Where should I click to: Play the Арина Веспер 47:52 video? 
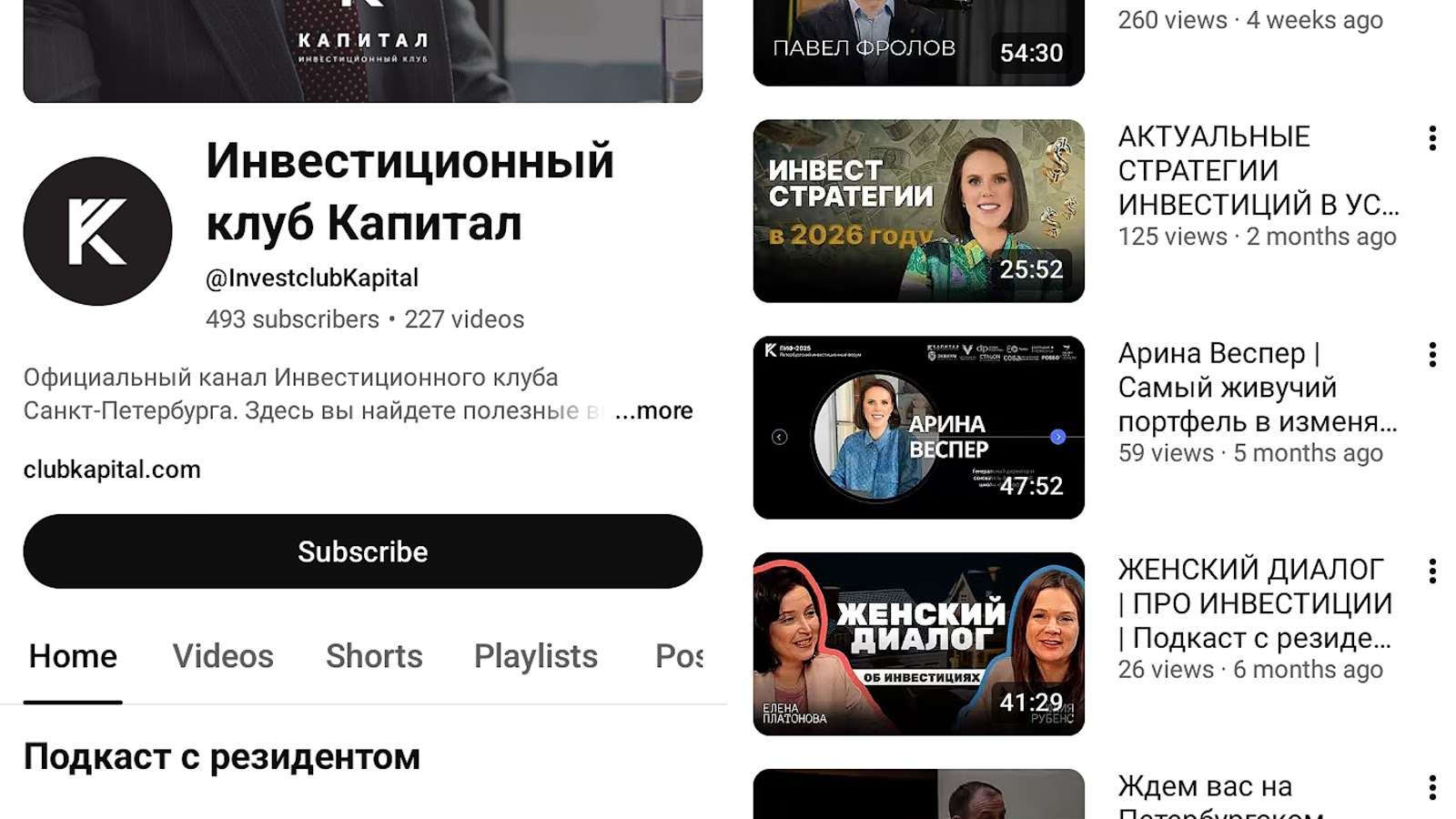918,428
